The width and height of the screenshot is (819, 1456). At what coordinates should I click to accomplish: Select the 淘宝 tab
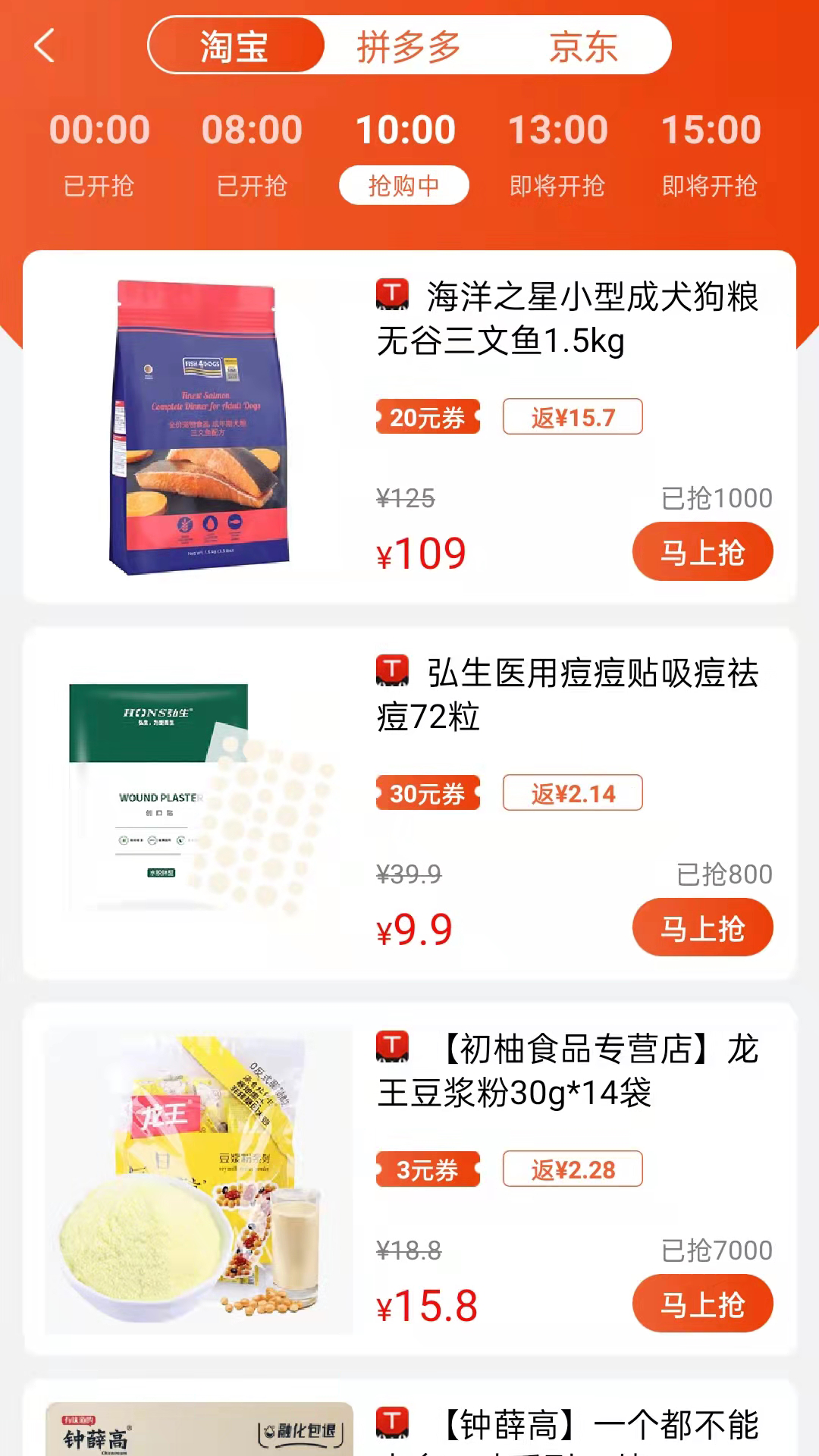[235, 47]
